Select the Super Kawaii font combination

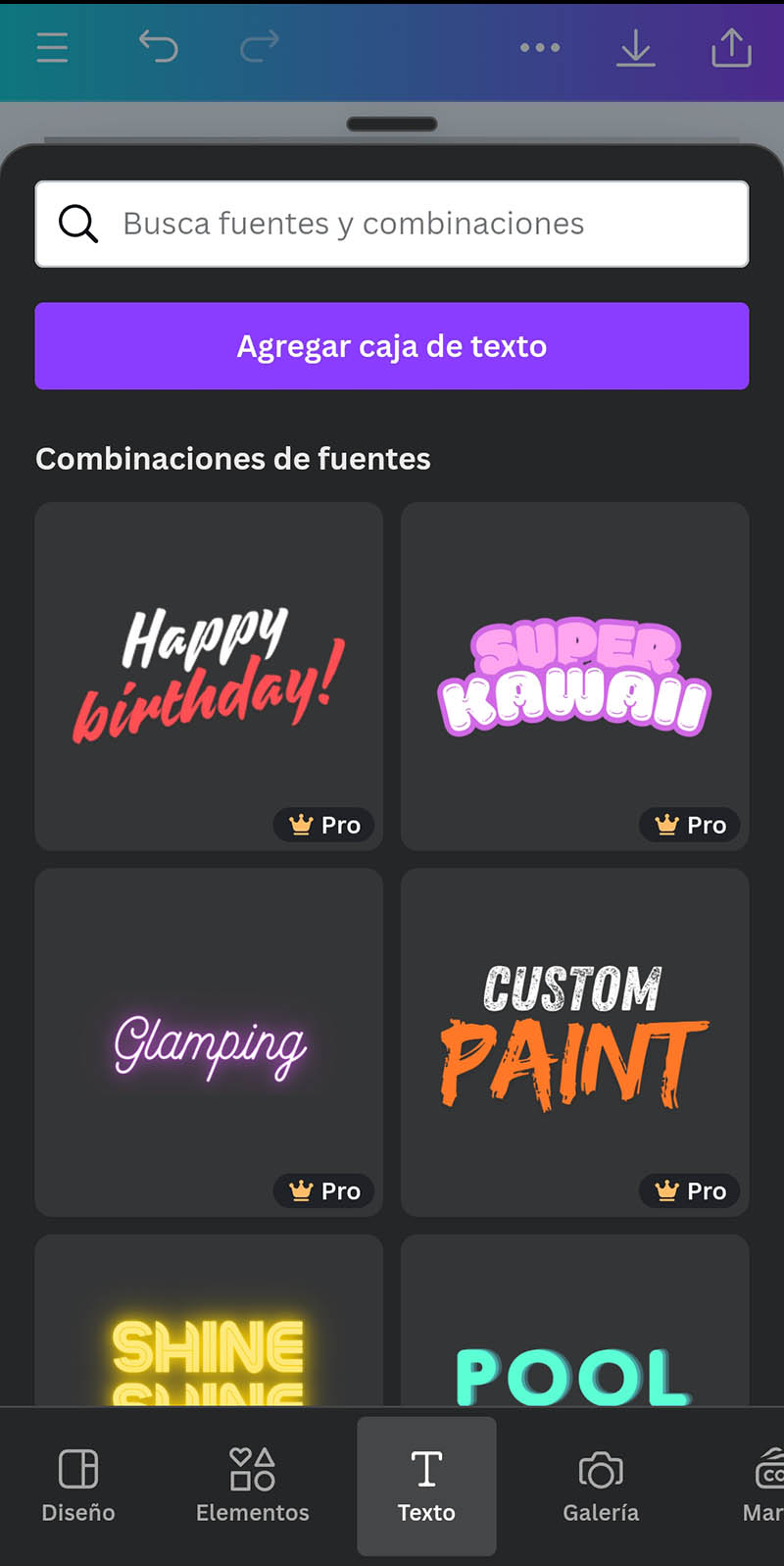tap(574, 677)
